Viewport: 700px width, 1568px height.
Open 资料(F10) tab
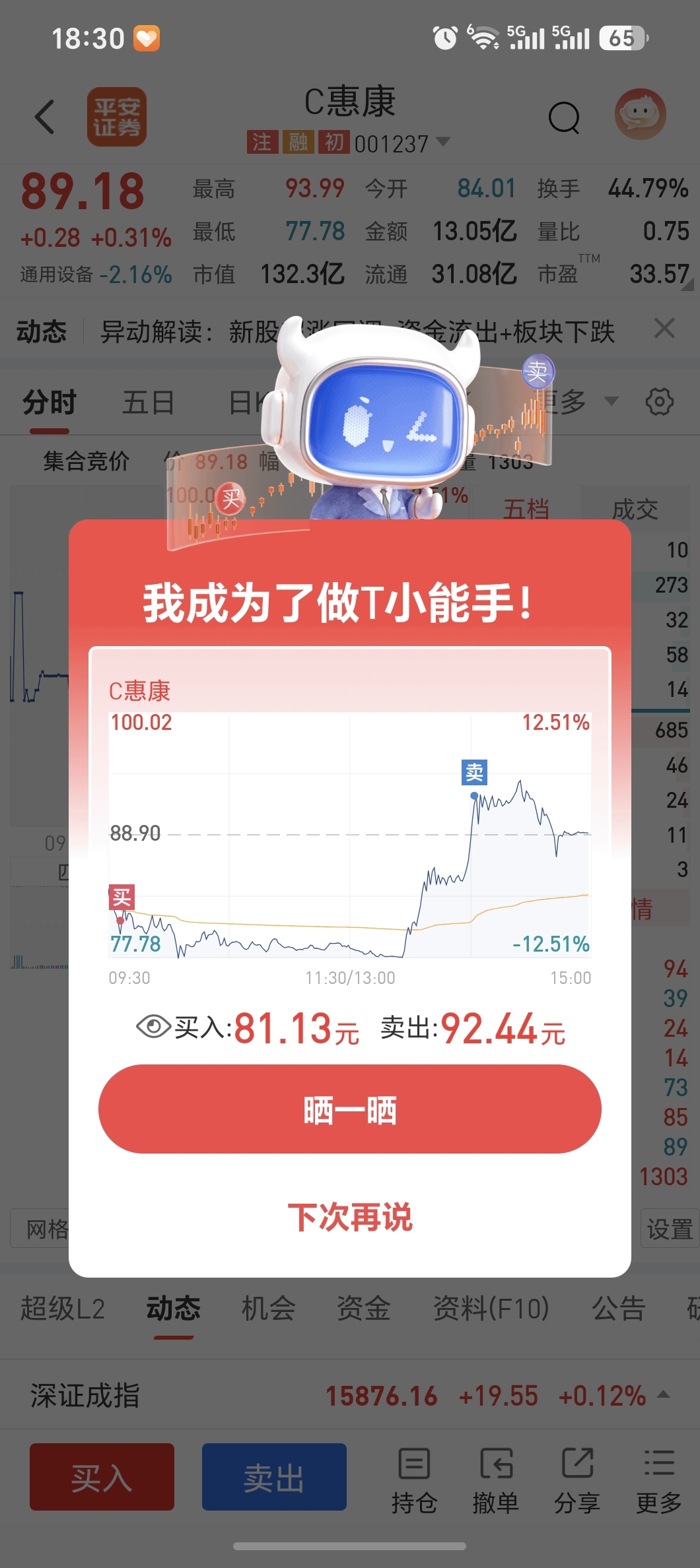tap(491, 1308)
